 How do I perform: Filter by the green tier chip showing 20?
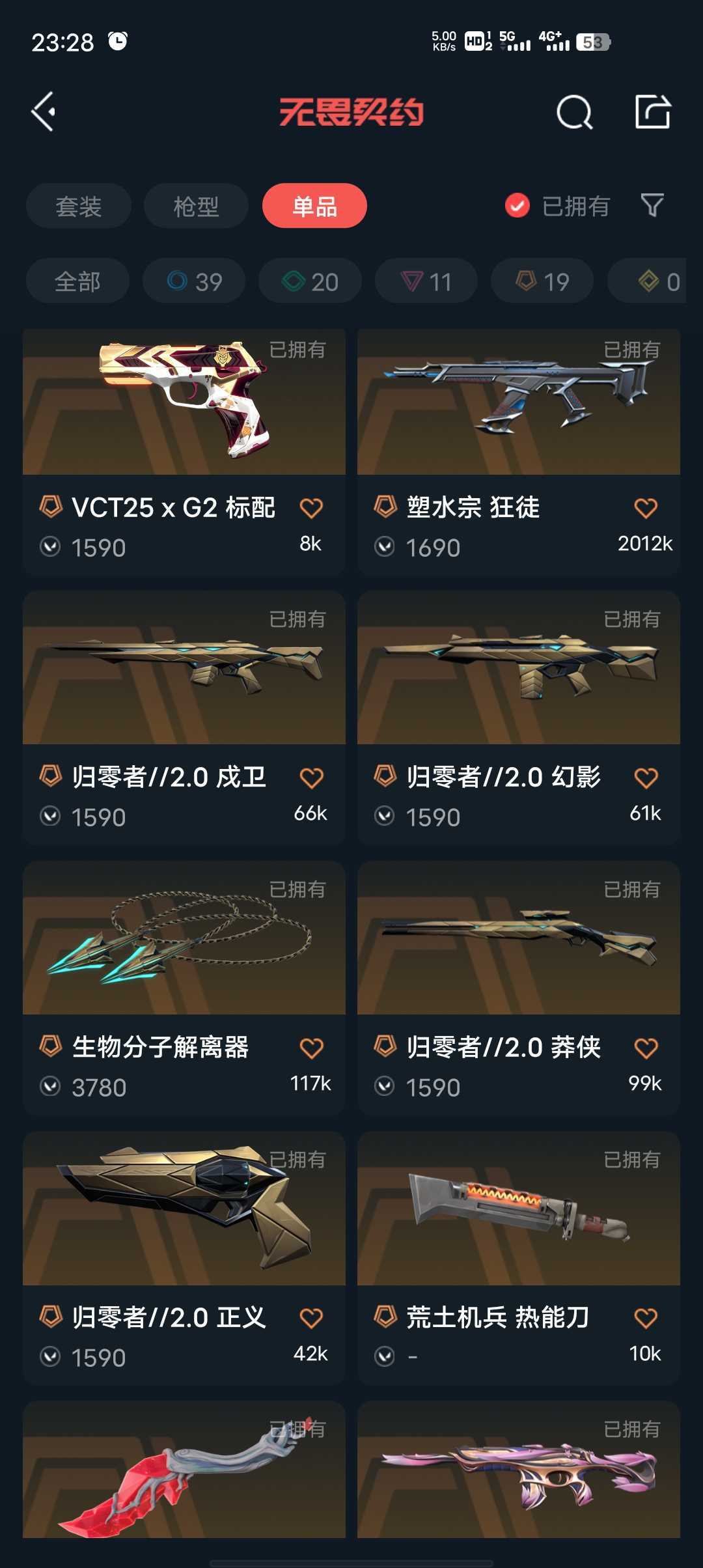310,281
